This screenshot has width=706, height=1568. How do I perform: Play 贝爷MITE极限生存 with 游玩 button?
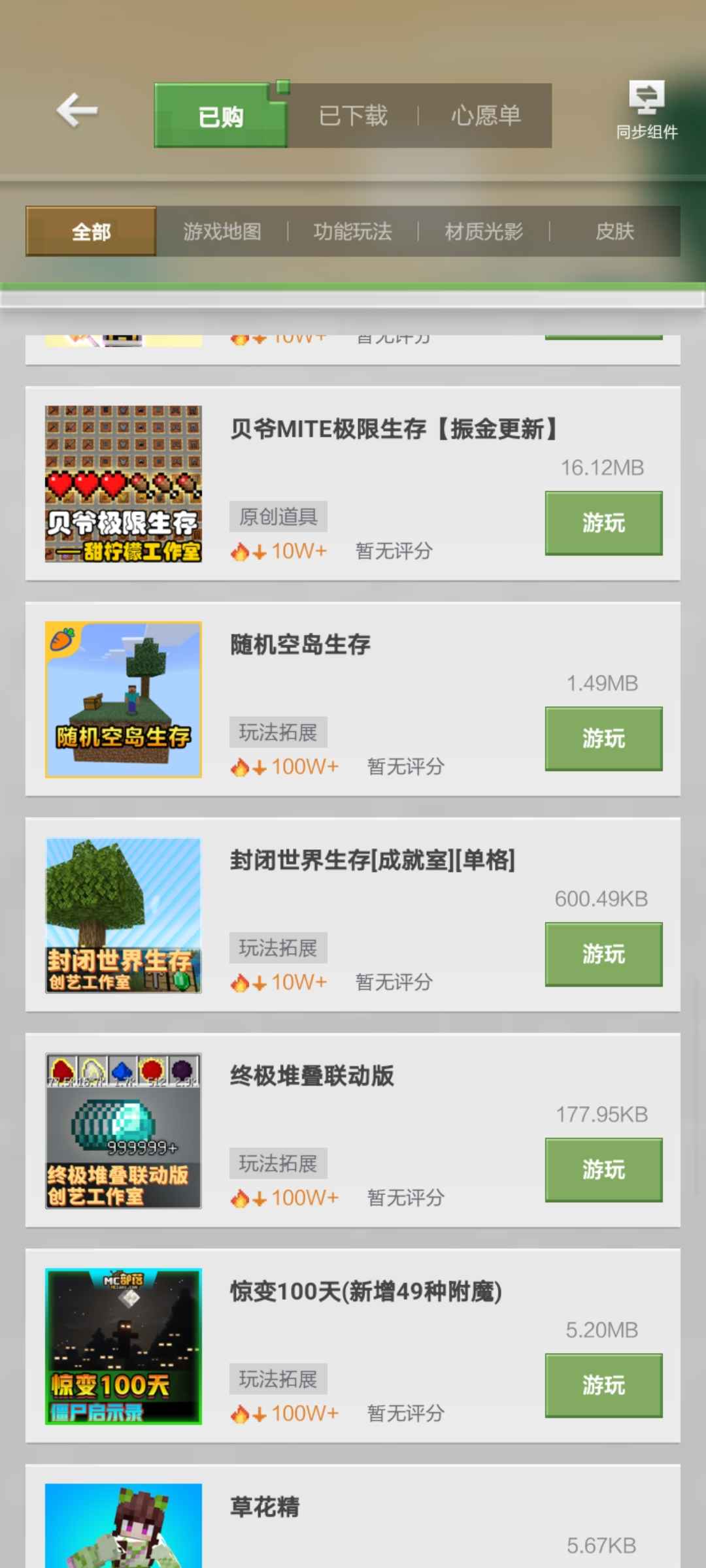603,523
